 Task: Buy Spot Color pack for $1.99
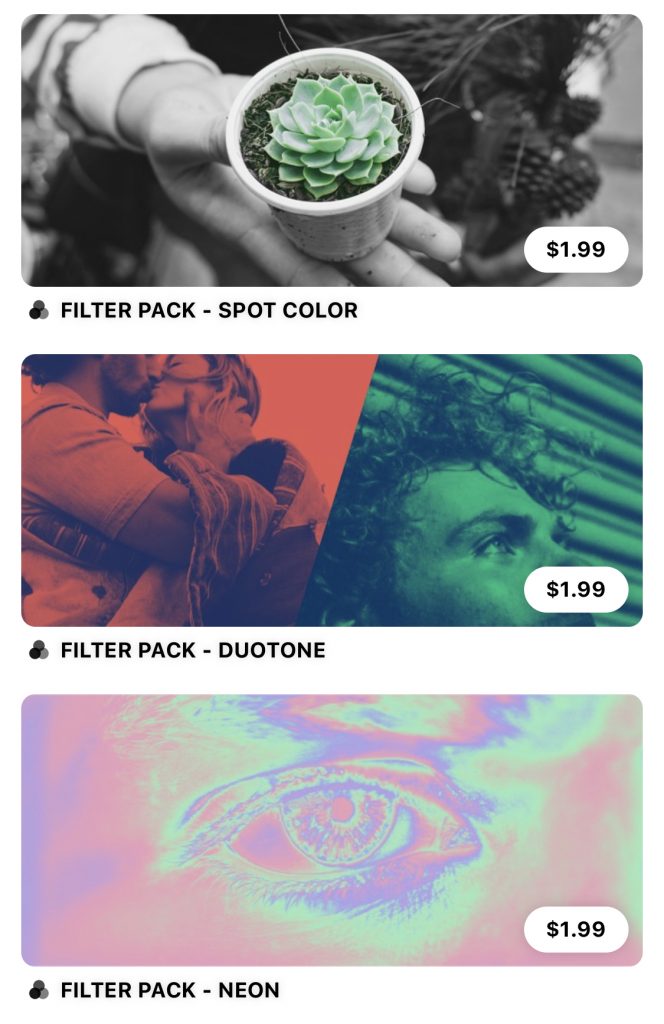click(575, 250)
